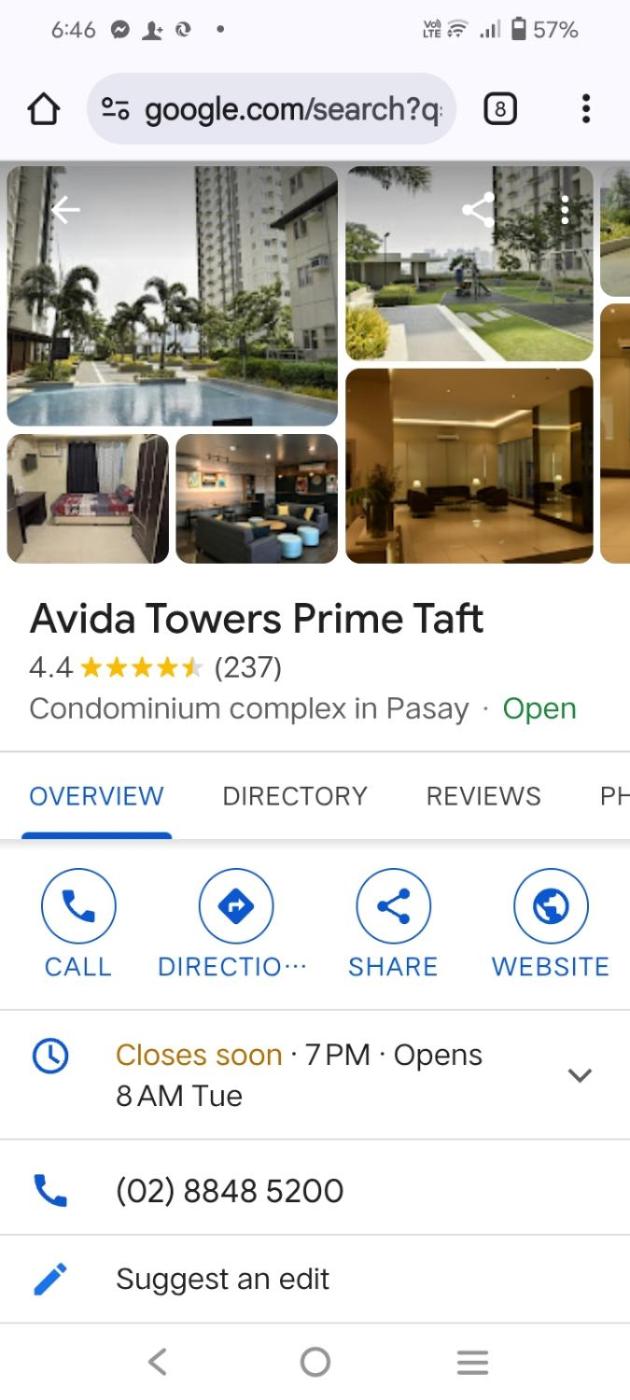
Task: Tap the back arrow over the photos
Action: [66, 210]
